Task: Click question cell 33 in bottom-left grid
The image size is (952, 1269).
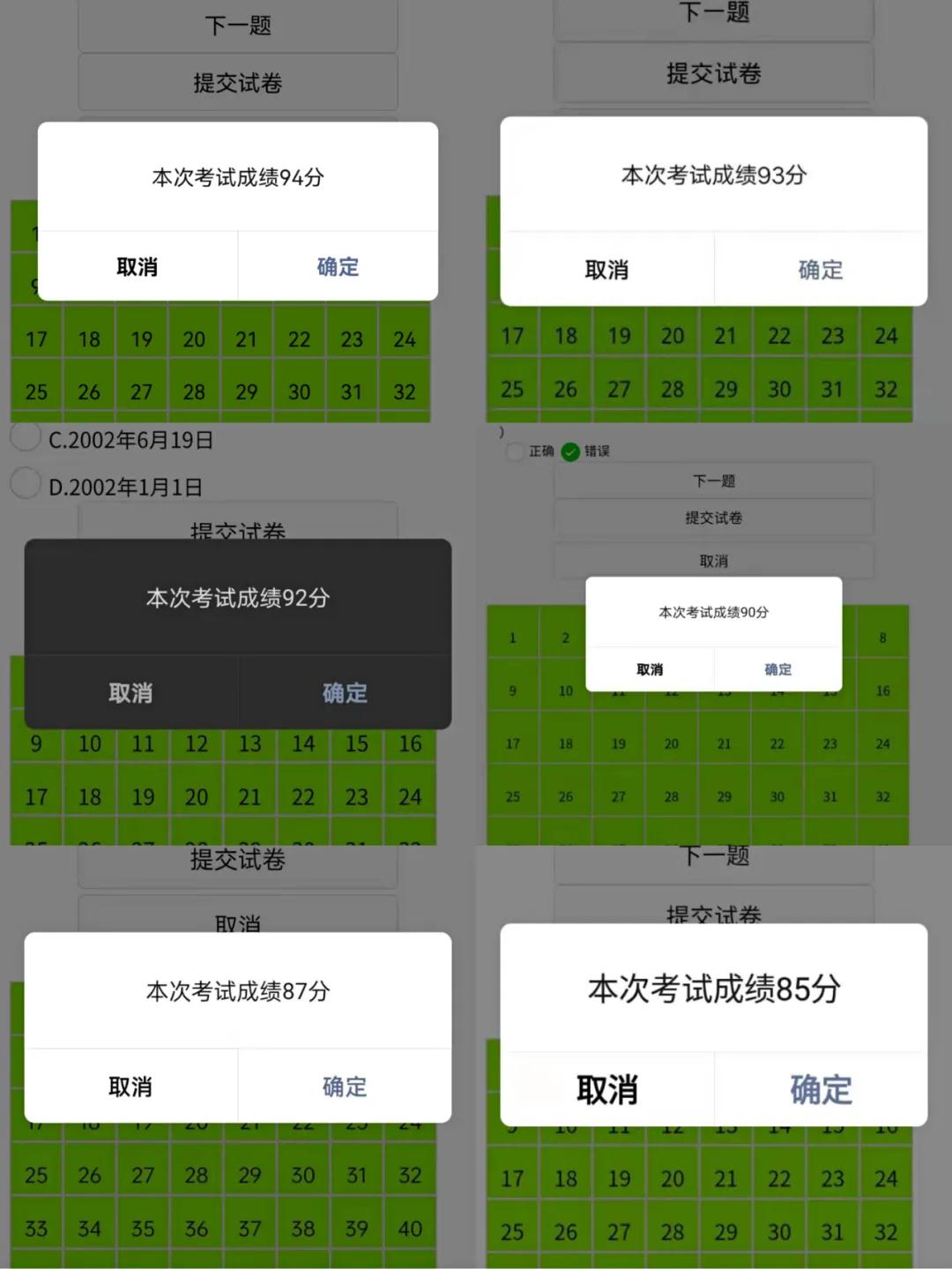Action: pos(35,1228)
